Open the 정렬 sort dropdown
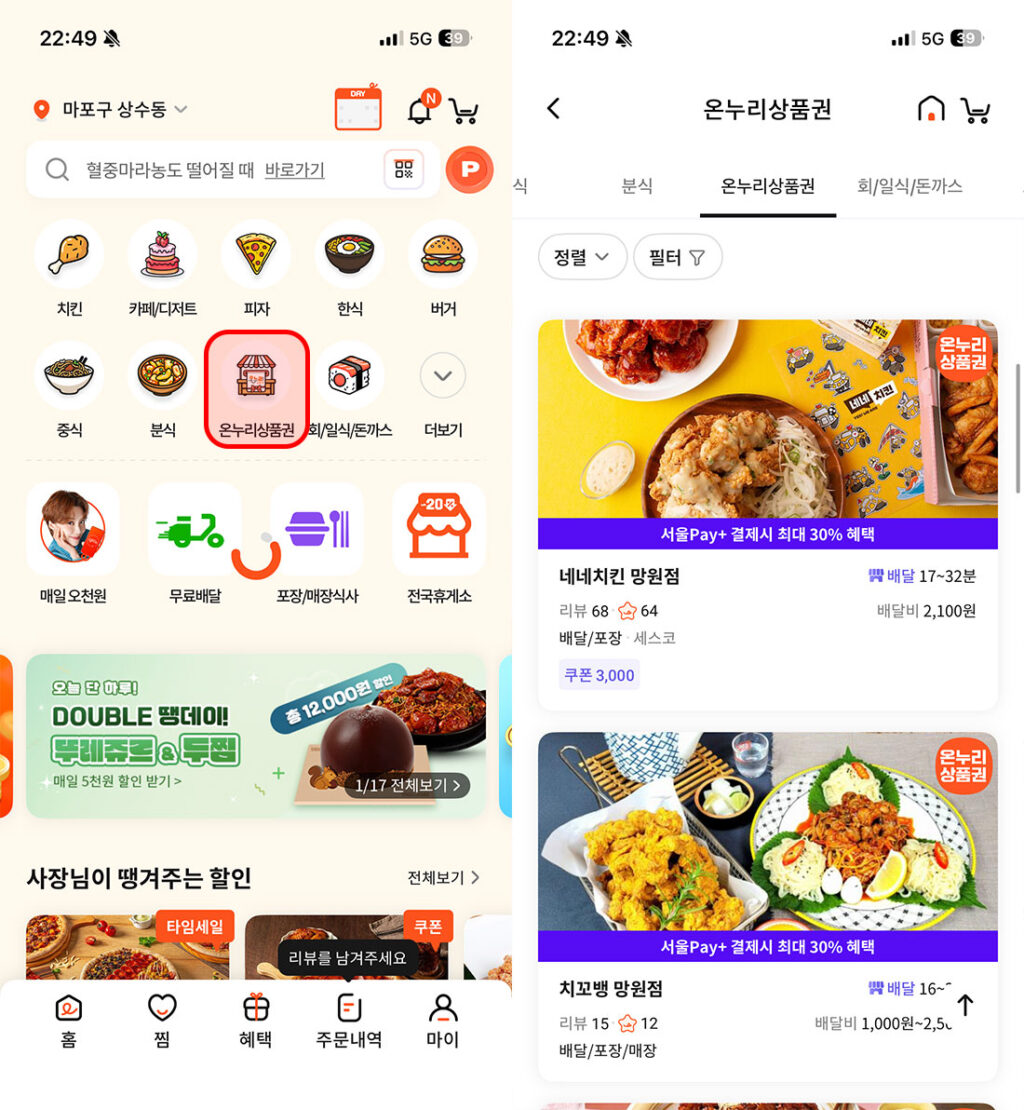This screenshot has height=1110, width=1024. (x=582, y=257)
